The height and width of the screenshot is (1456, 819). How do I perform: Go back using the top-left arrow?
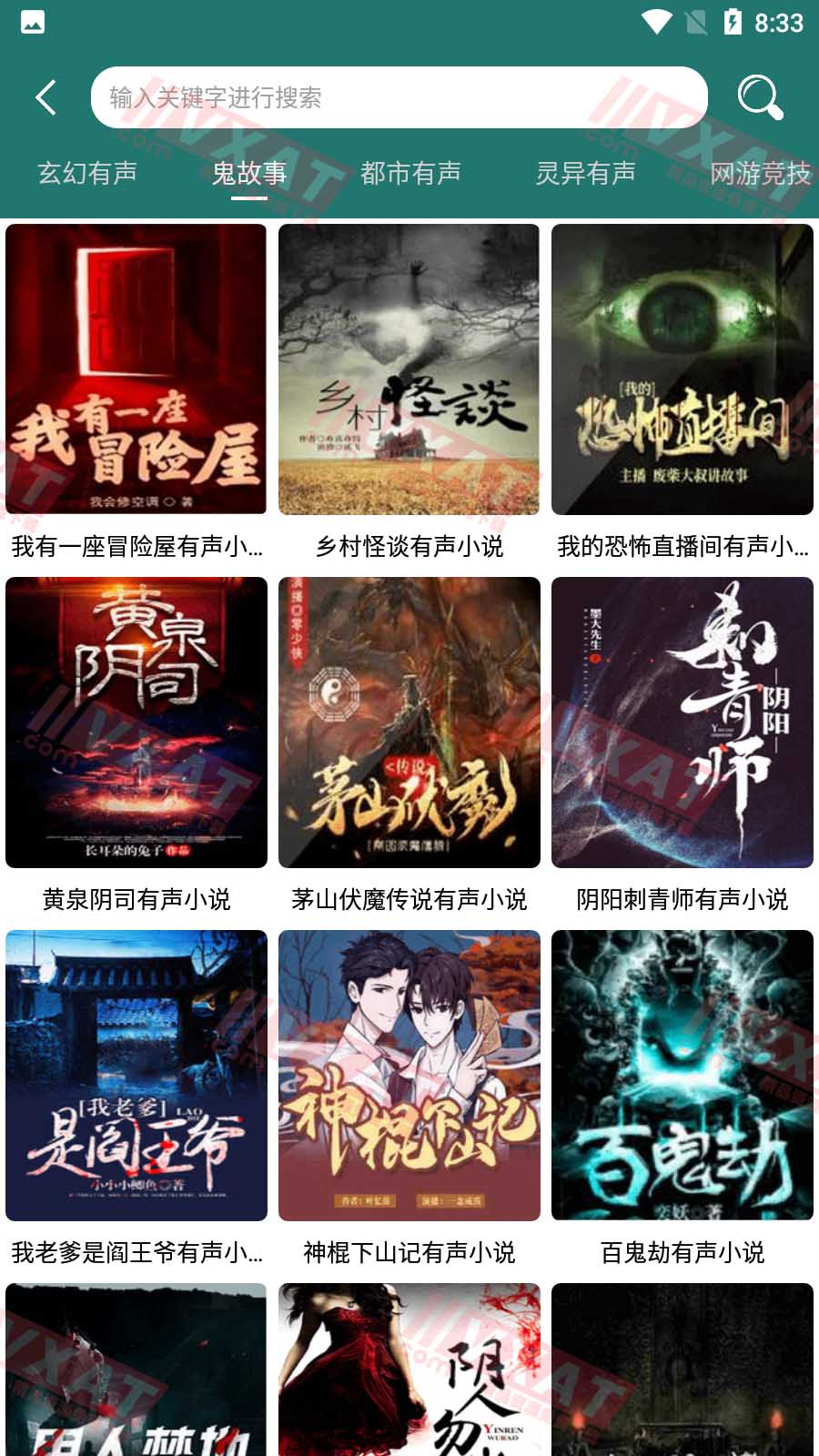tap(45, 97)
